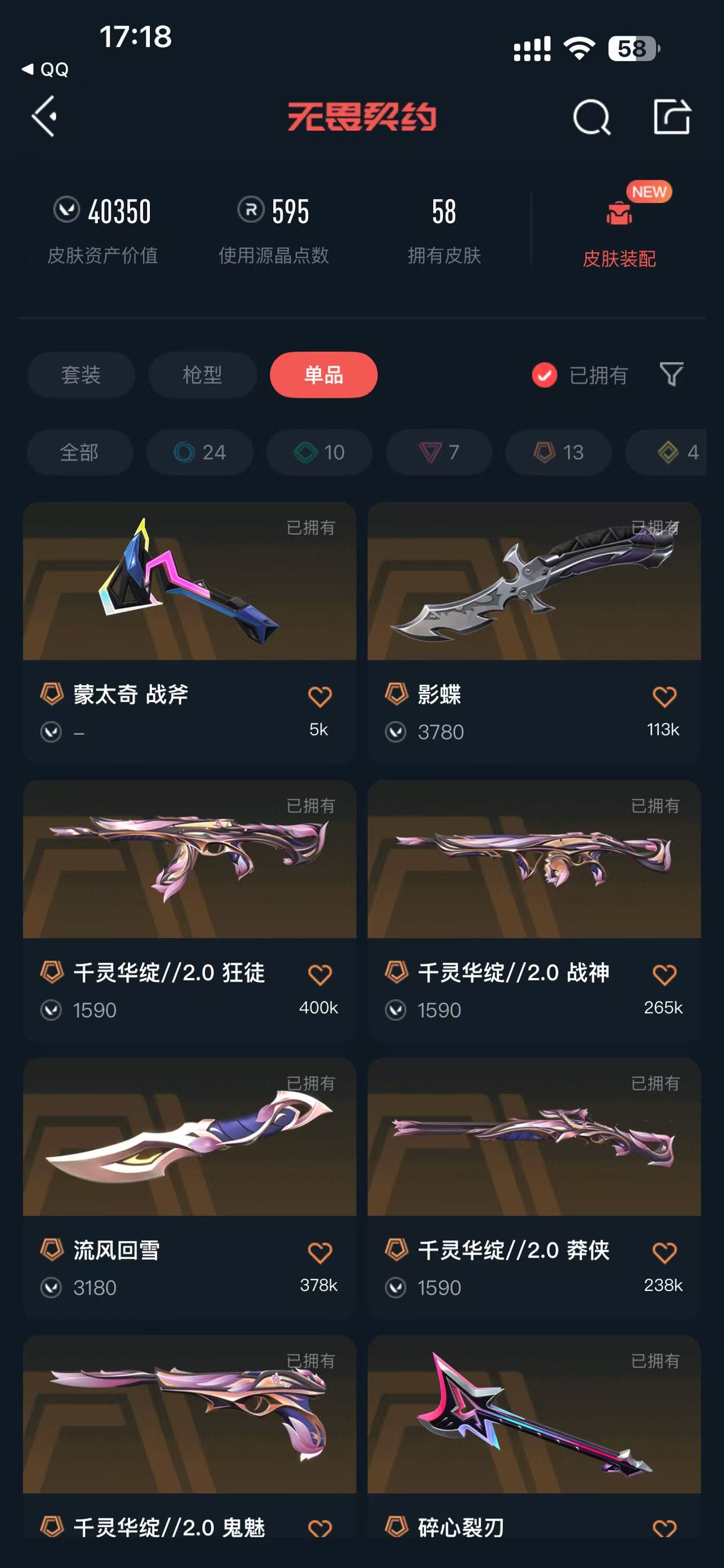Open the search icon
The height and width of the screenshot is (1568, 724).
click(591, 117)
